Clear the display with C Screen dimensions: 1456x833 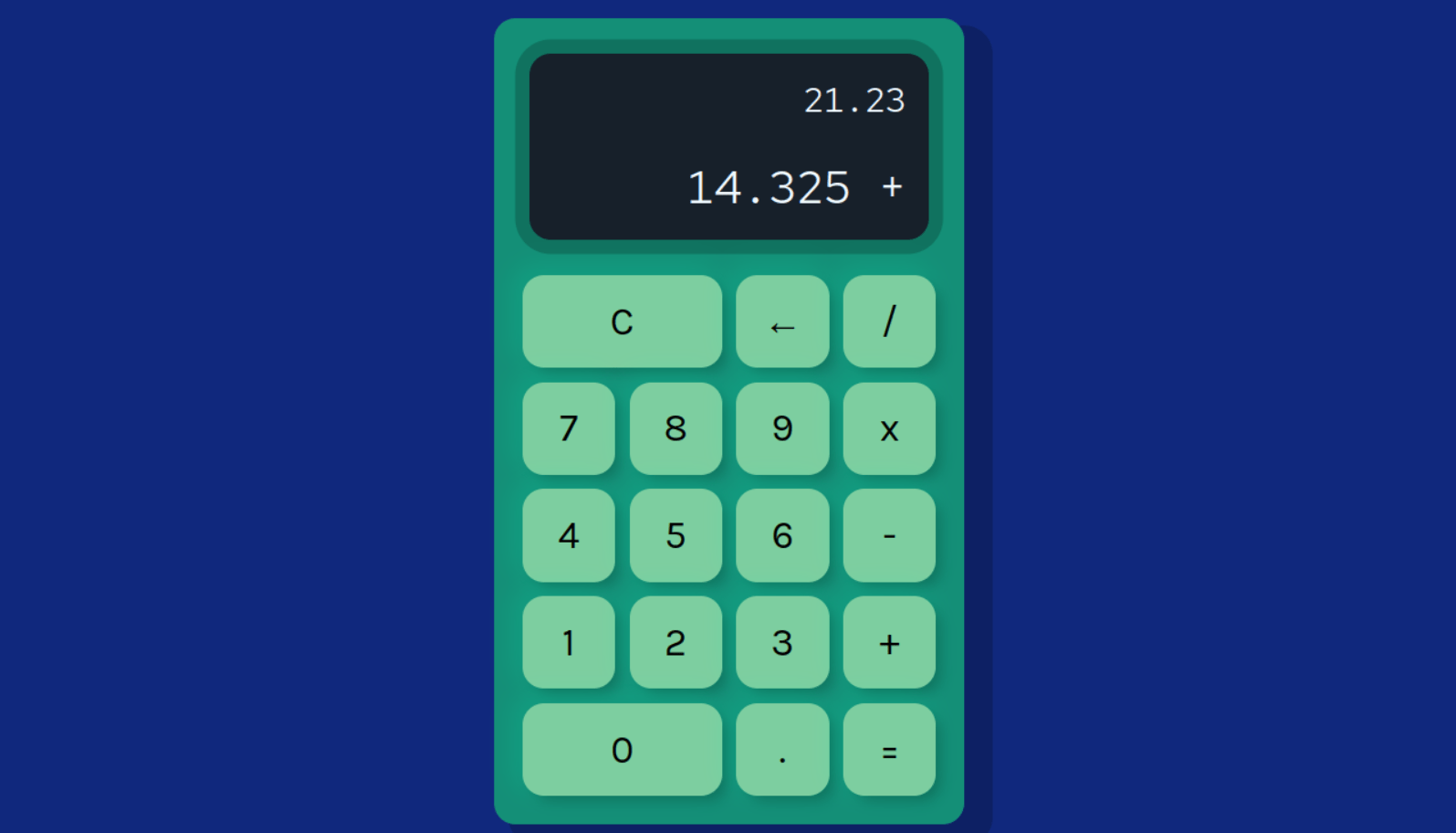(x=622, y=322)
